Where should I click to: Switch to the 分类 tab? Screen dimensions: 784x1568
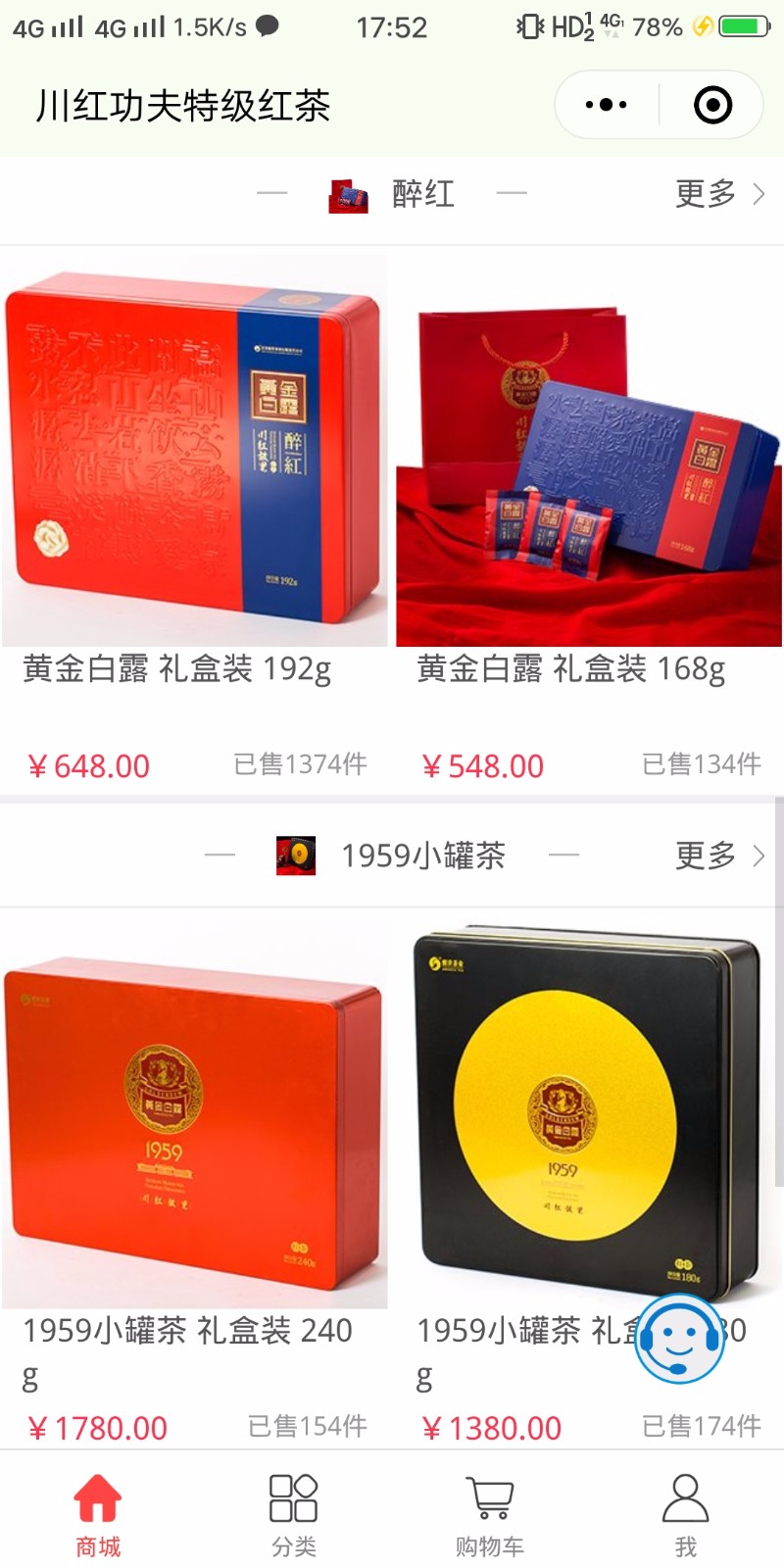(x=293, y=1514)
